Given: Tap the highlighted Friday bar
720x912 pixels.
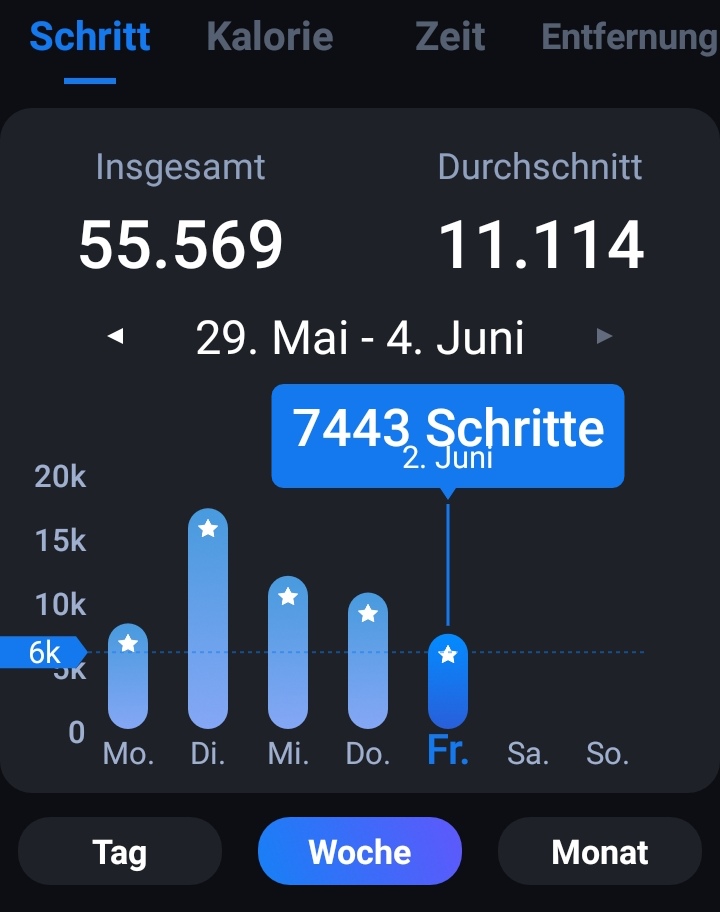Looking at the screenshot, I should [x=448, y=682].
